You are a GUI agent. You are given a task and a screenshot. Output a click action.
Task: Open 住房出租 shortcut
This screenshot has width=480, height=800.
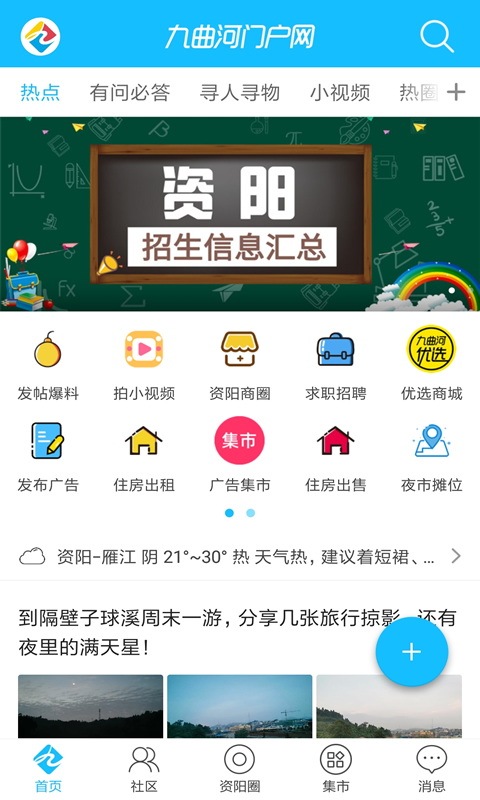coord(144,458)
